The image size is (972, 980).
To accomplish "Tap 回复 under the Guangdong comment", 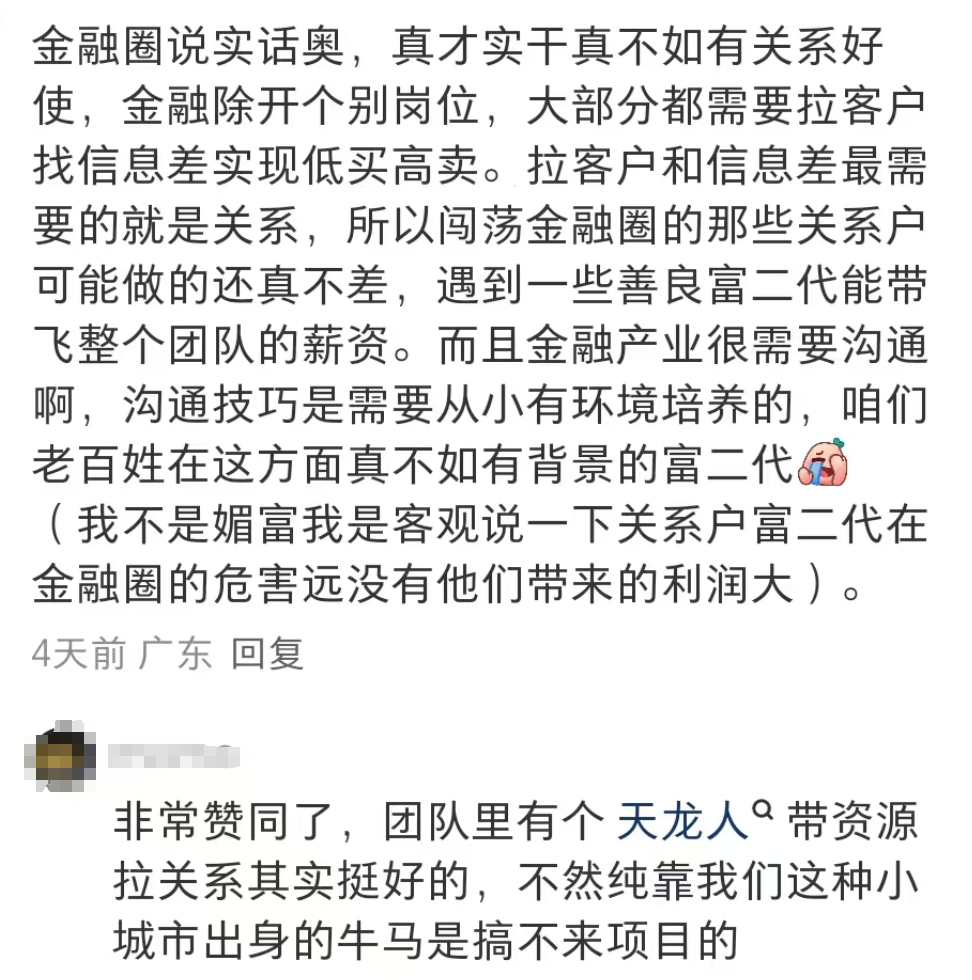I will (267, 654).
